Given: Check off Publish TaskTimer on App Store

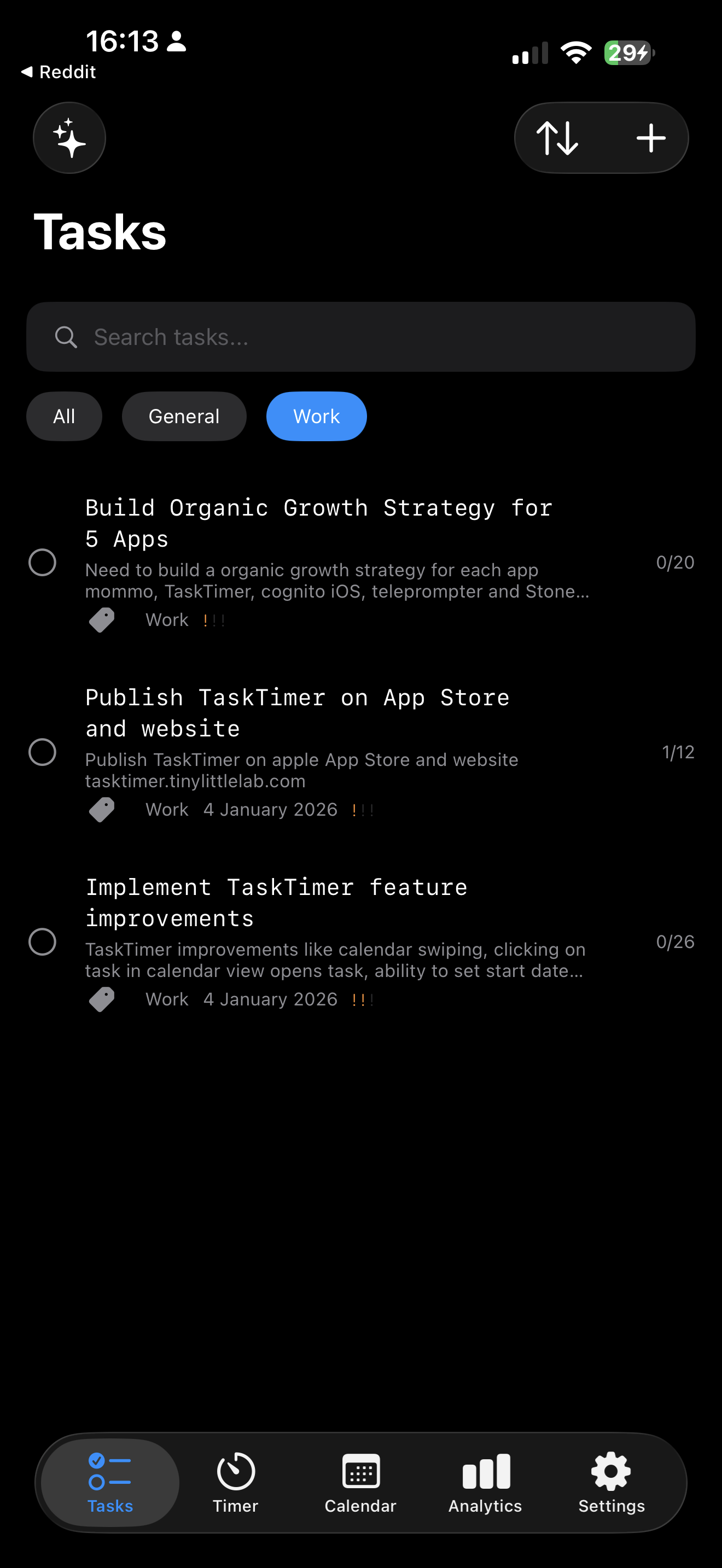Looking at the screenshot, I should [43, 752].
